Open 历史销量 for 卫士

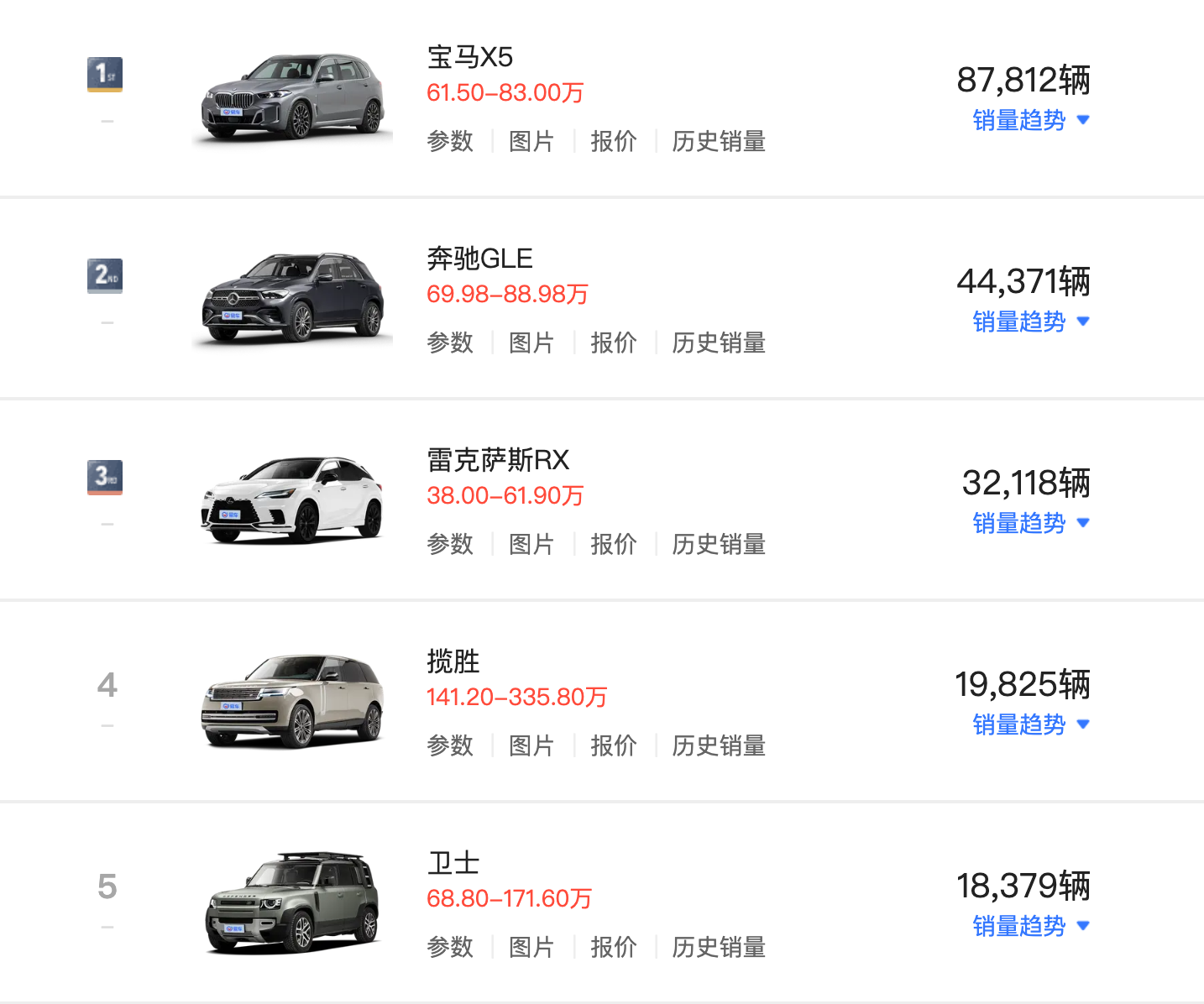point(719,947)
